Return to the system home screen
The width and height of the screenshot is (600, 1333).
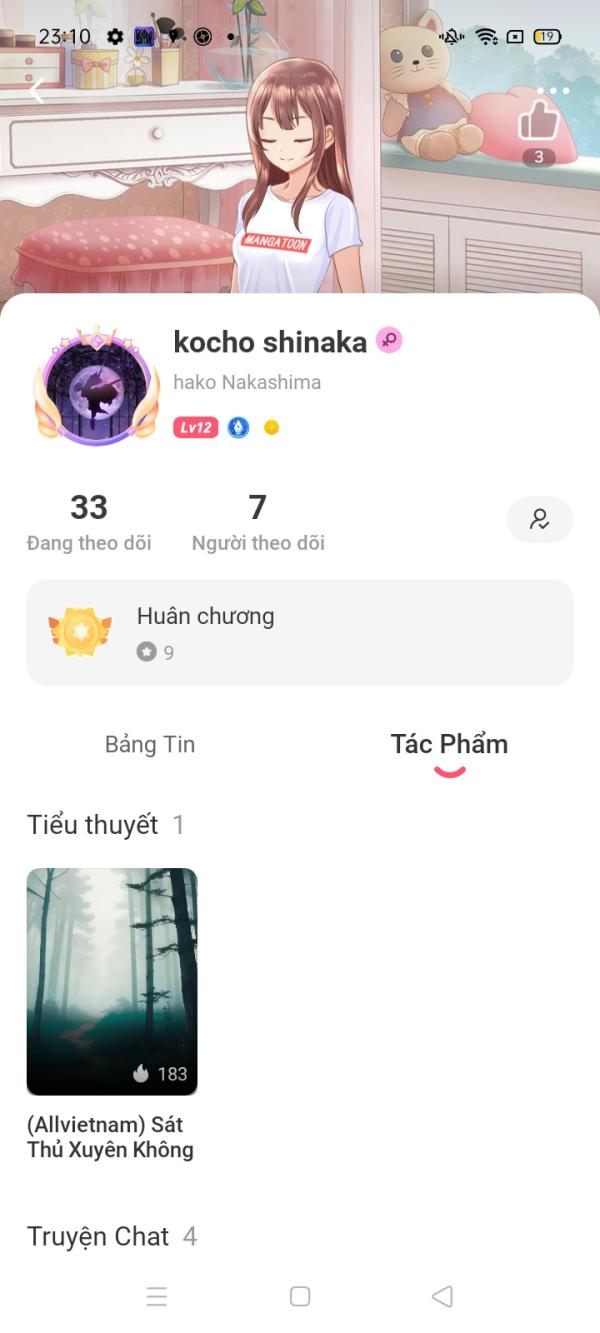point(300,1297)
